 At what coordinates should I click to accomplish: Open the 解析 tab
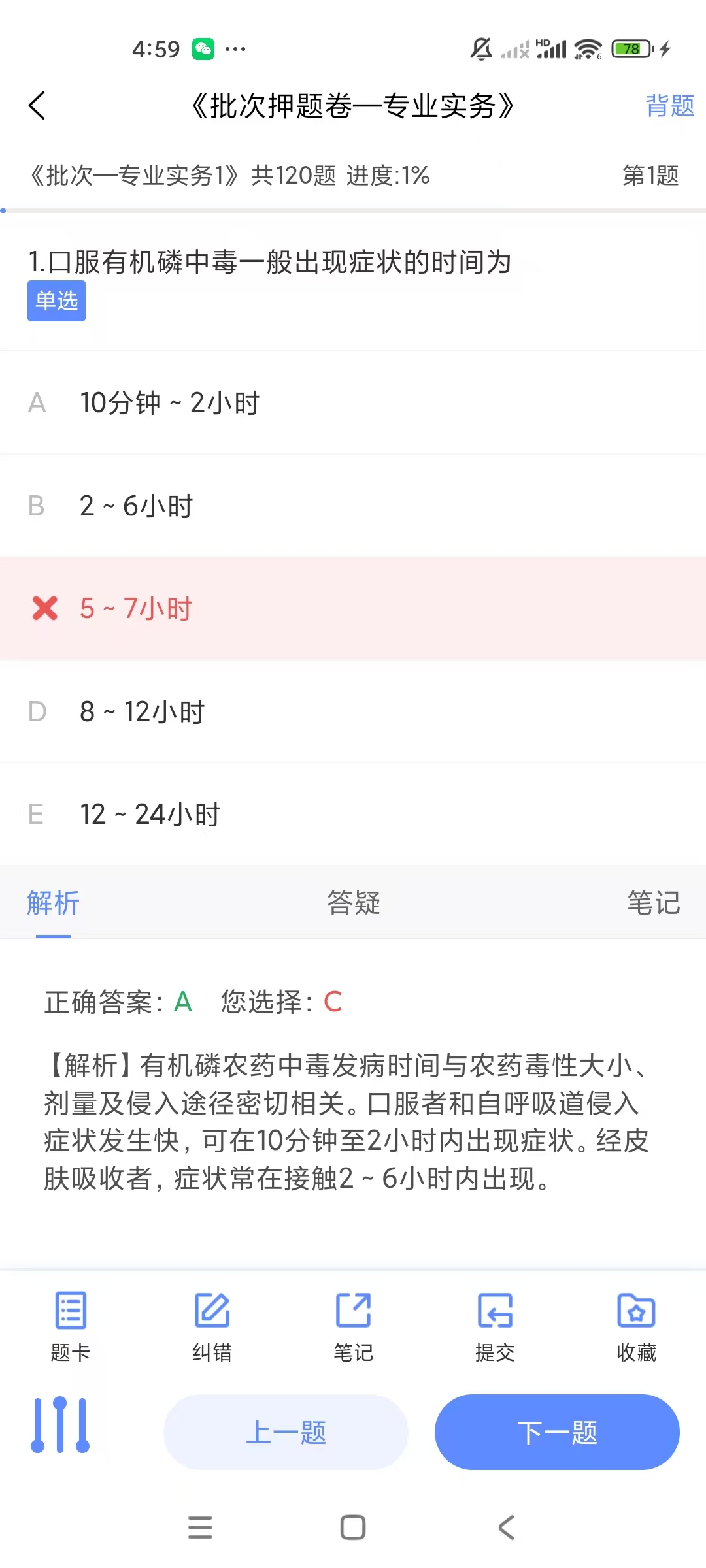[53, 903]
